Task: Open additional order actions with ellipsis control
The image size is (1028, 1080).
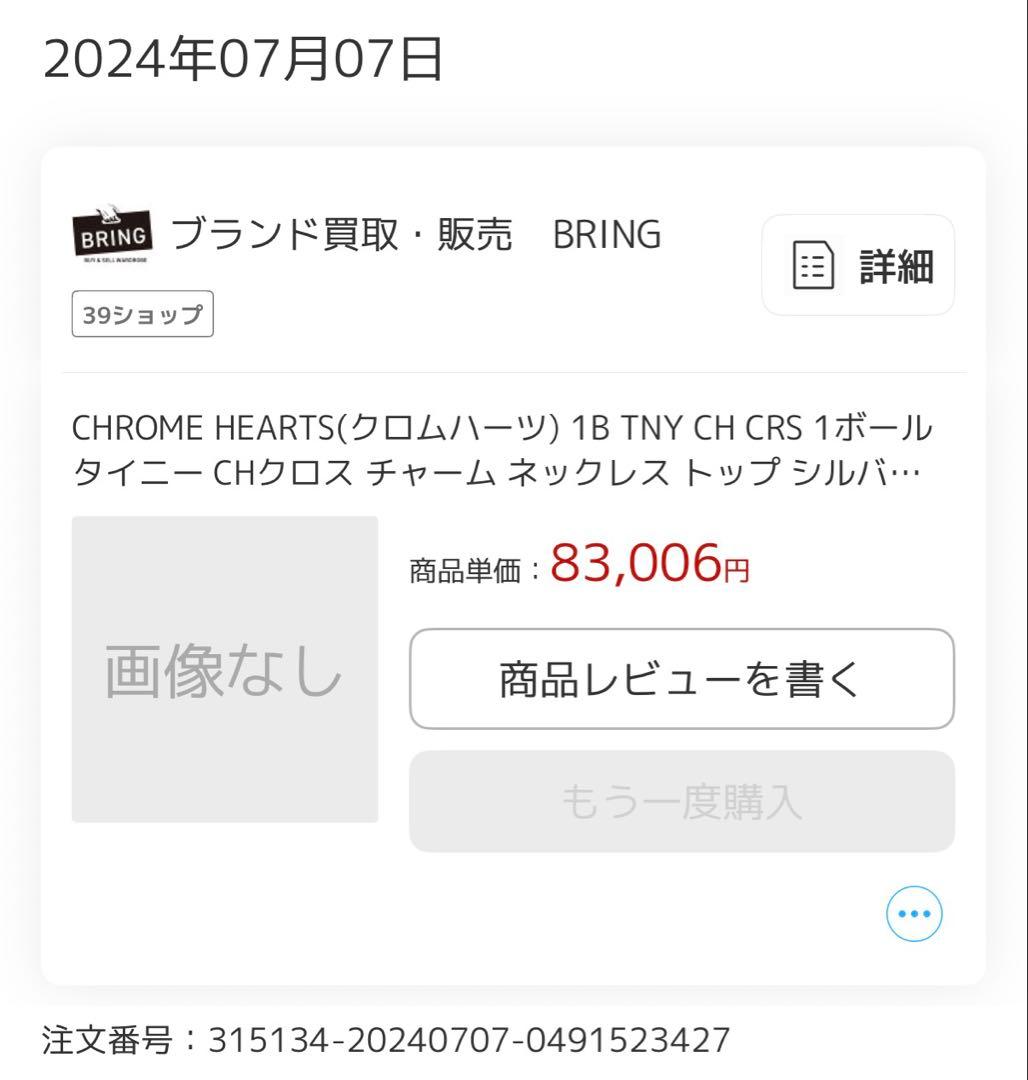Action: pyautogui.click(x=914, y=912)
